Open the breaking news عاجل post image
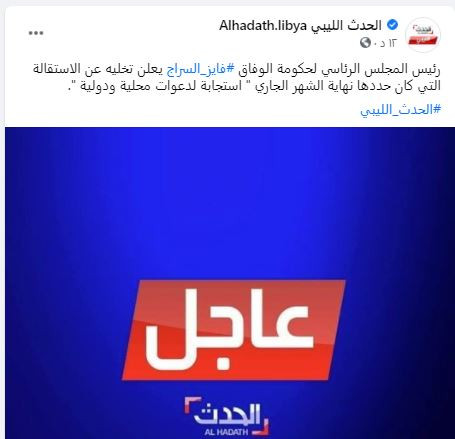Image resolution: width=455 pixels, height=439 pixels. tap(230, 283)
